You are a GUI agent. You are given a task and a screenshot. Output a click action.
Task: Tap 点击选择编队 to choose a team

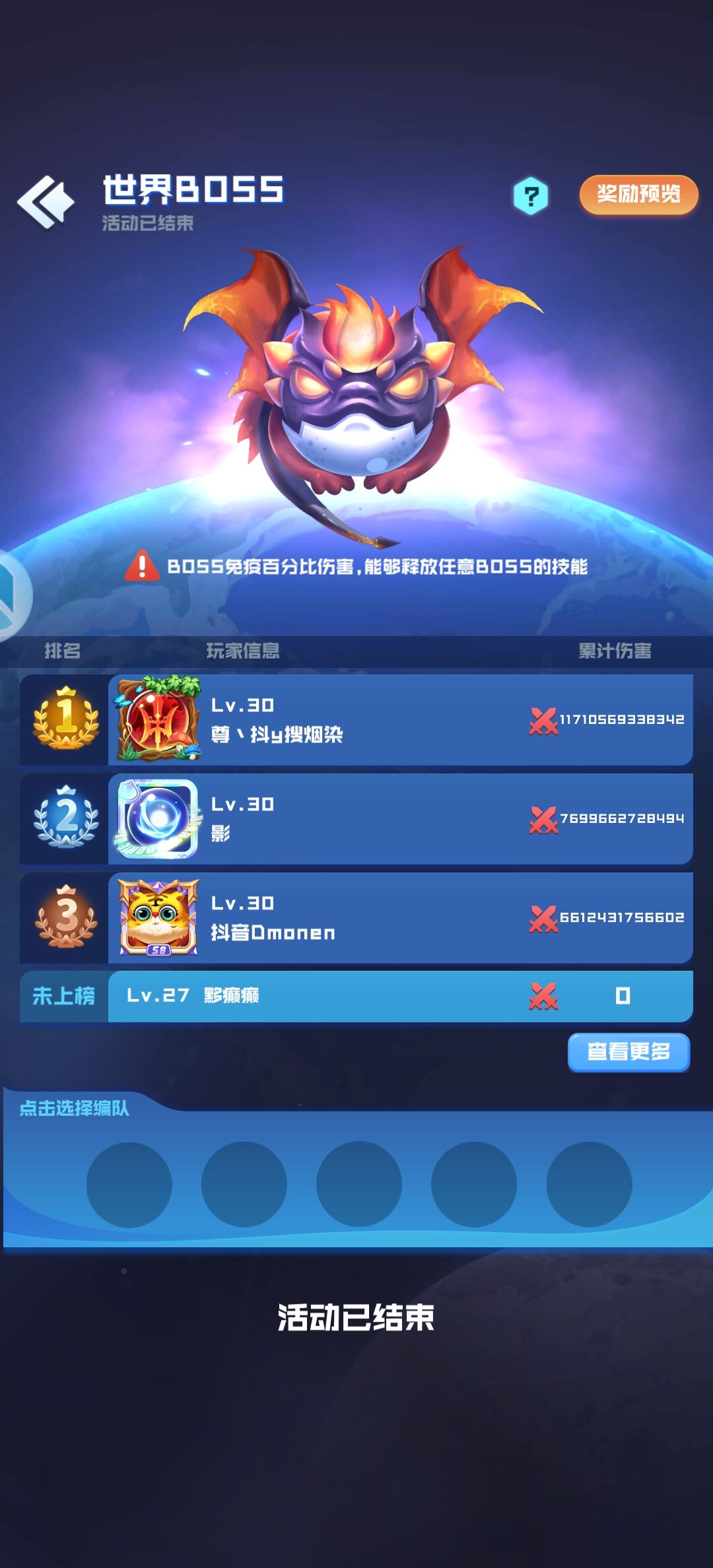(x=74, y=1109)
